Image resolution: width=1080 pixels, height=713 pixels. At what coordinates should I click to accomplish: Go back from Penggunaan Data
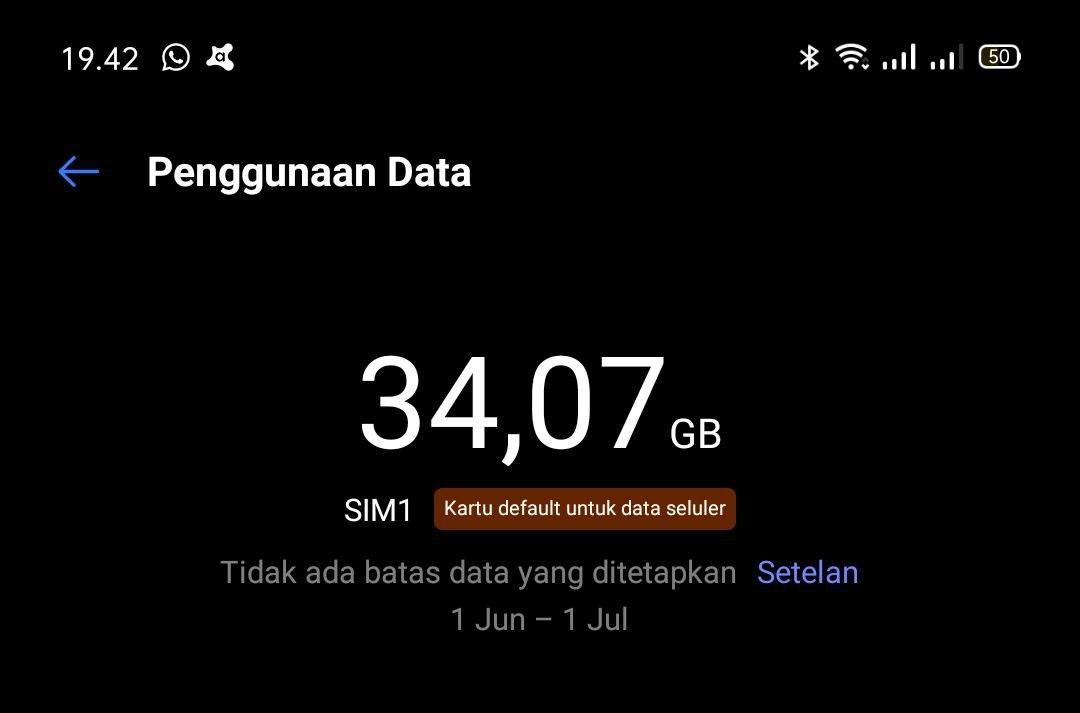tap(78, 172)
